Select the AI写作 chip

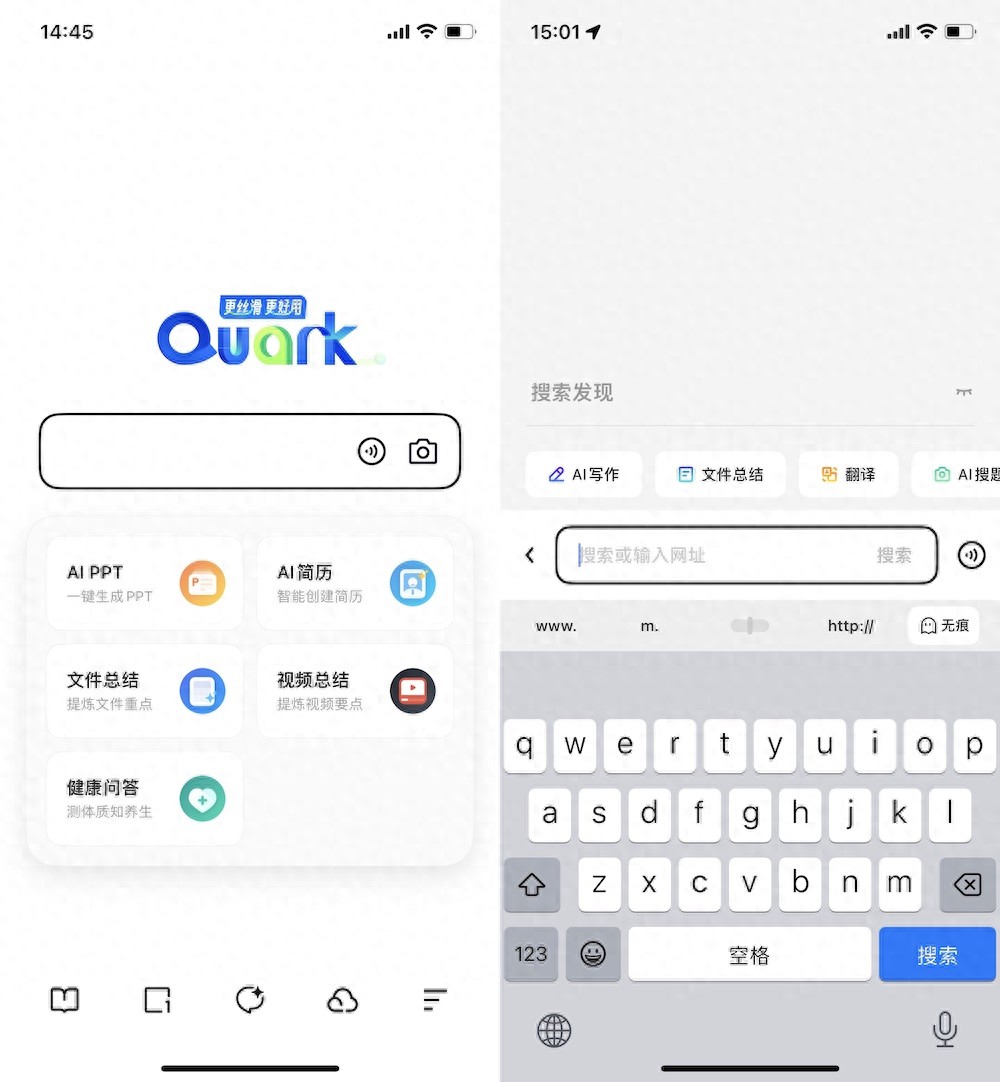[584, 474]
